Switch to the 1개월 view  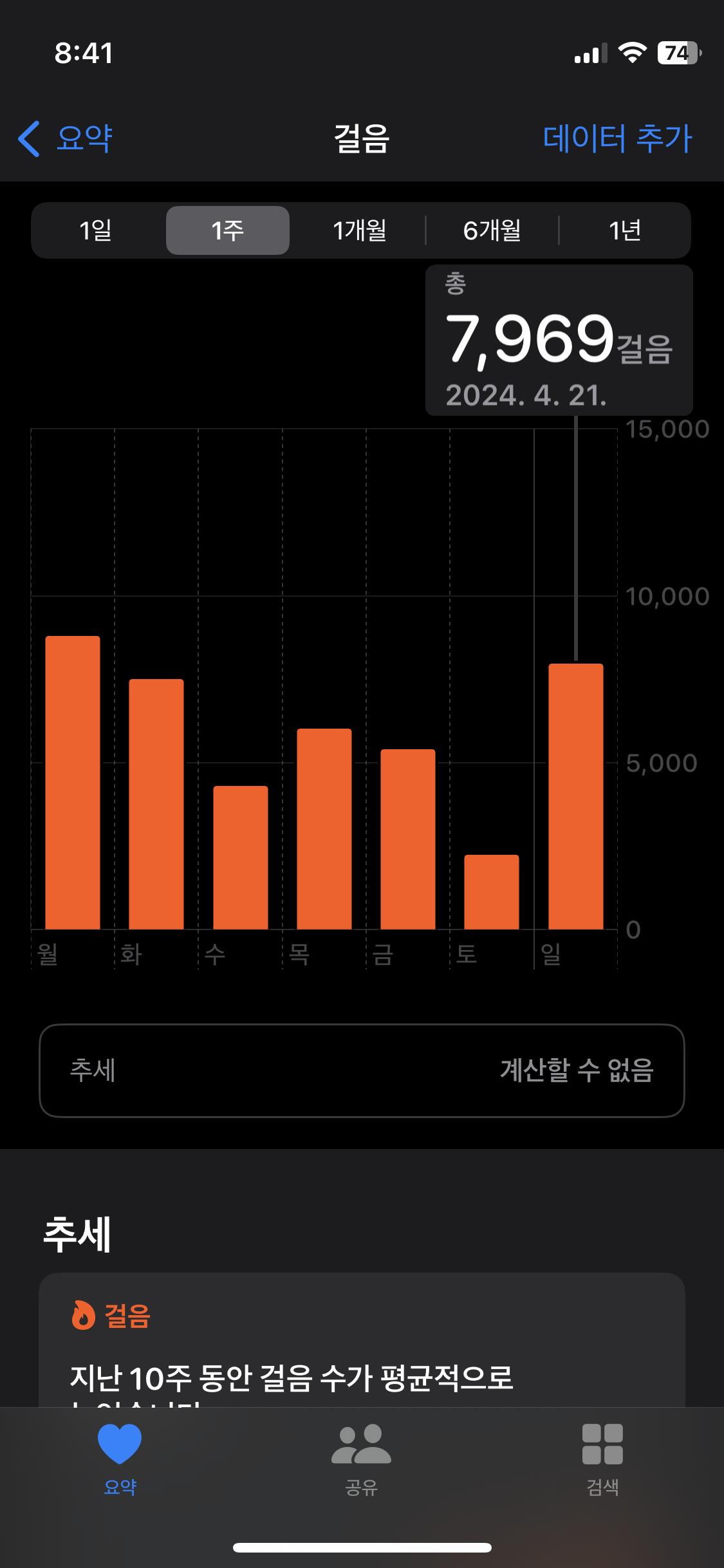pyautogui.click(x=359, y=230)
